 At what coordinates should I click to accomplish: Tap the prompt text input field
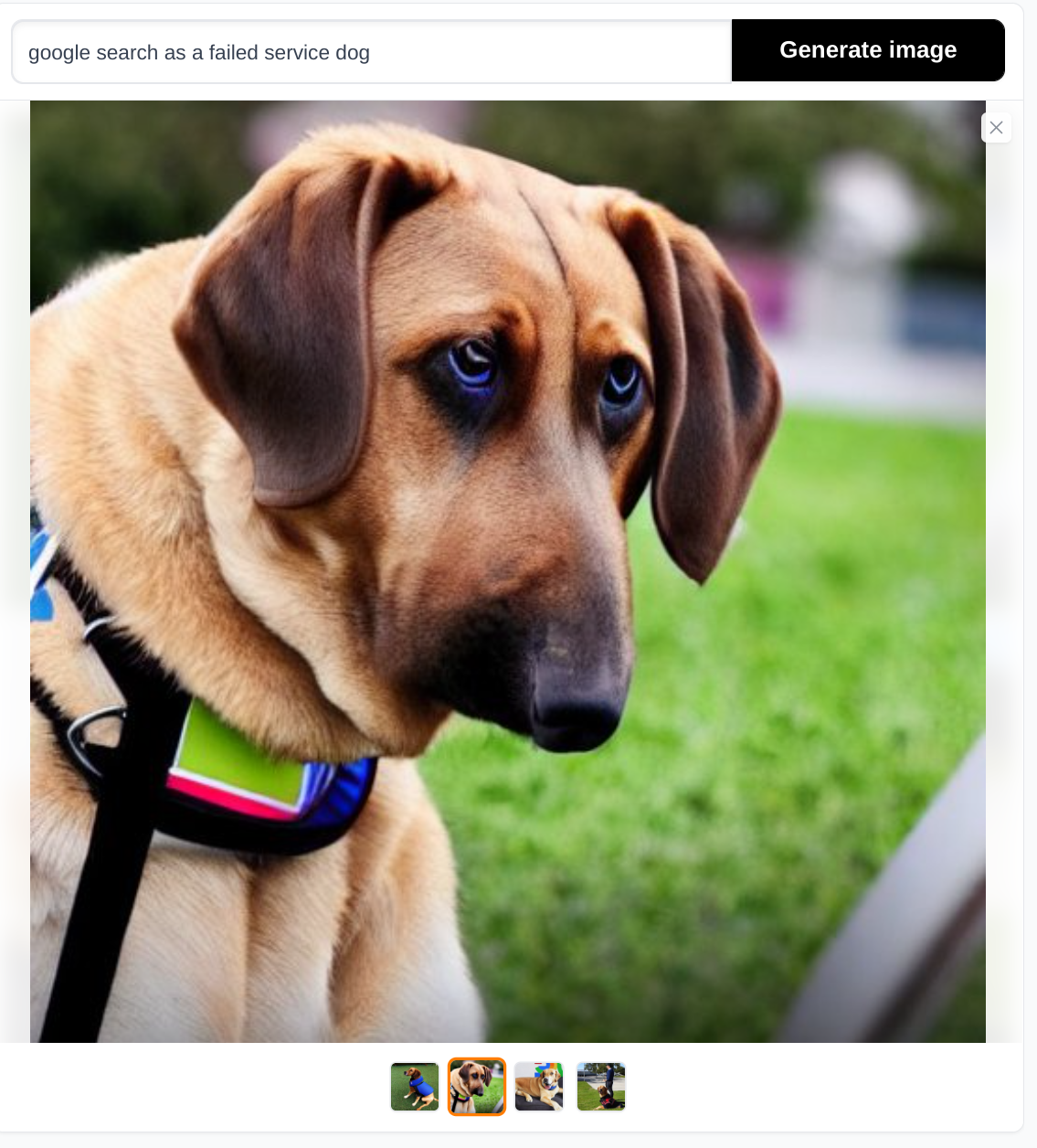pos(370,52)
